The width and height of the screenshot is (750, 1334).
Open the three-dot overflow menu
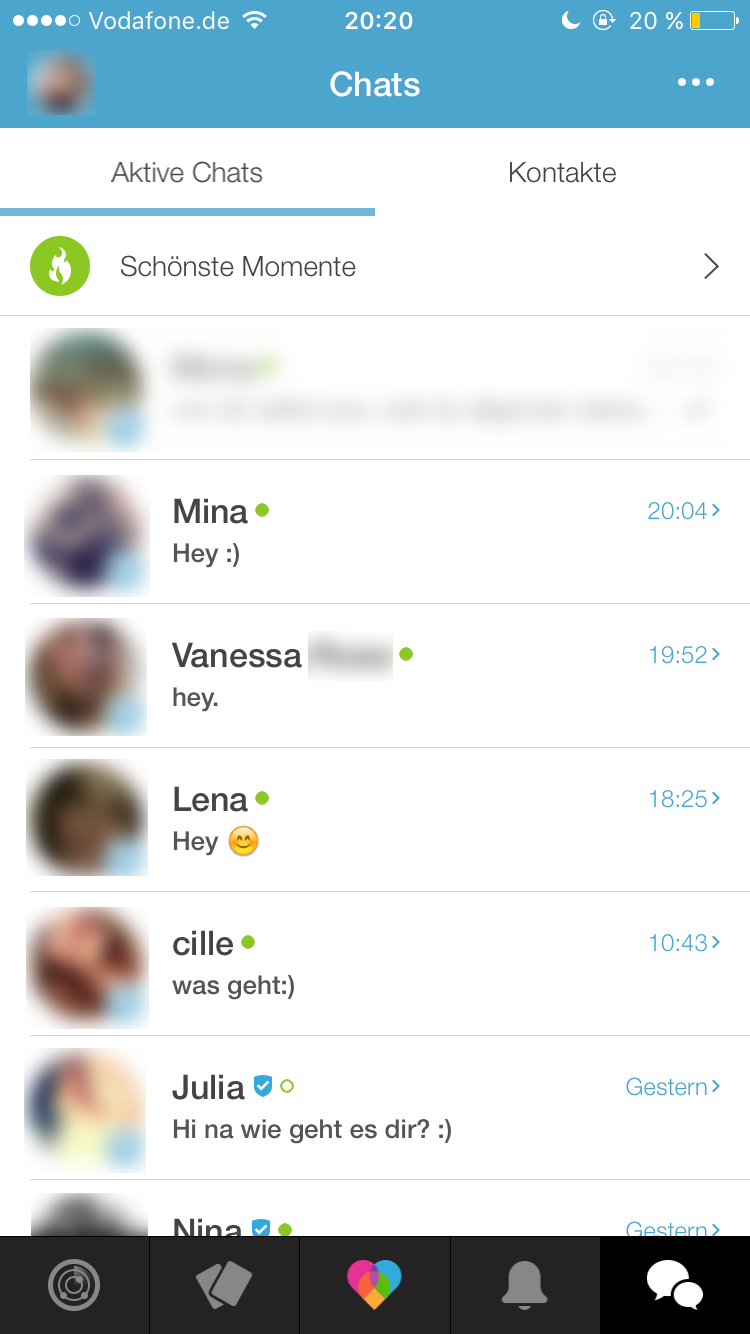[696, 83]
